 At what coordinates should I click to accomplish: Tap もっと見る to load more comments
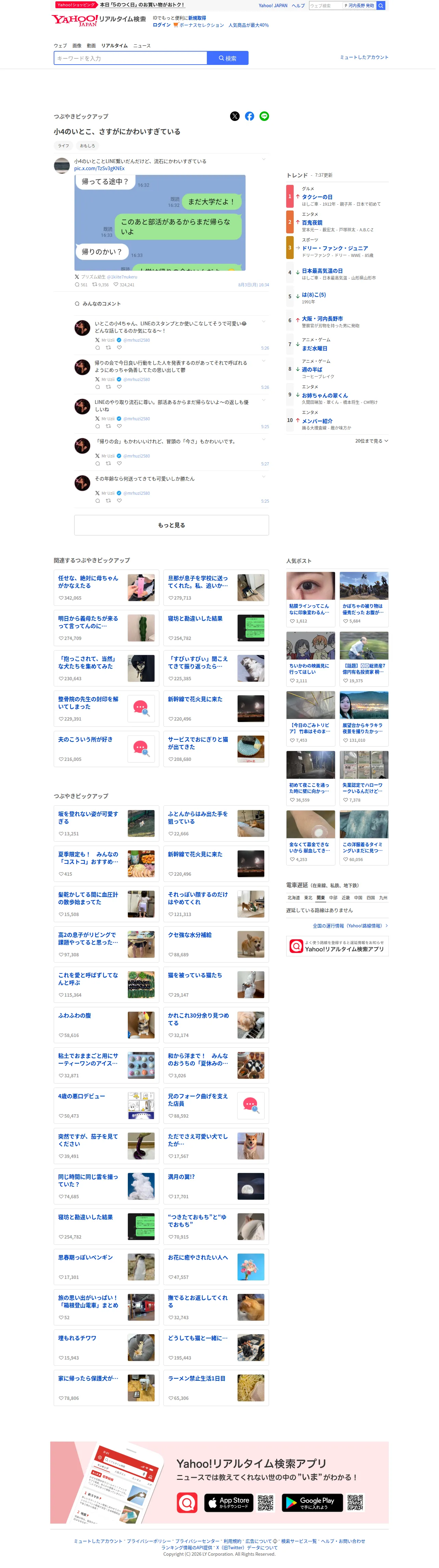tap(172, 525)
